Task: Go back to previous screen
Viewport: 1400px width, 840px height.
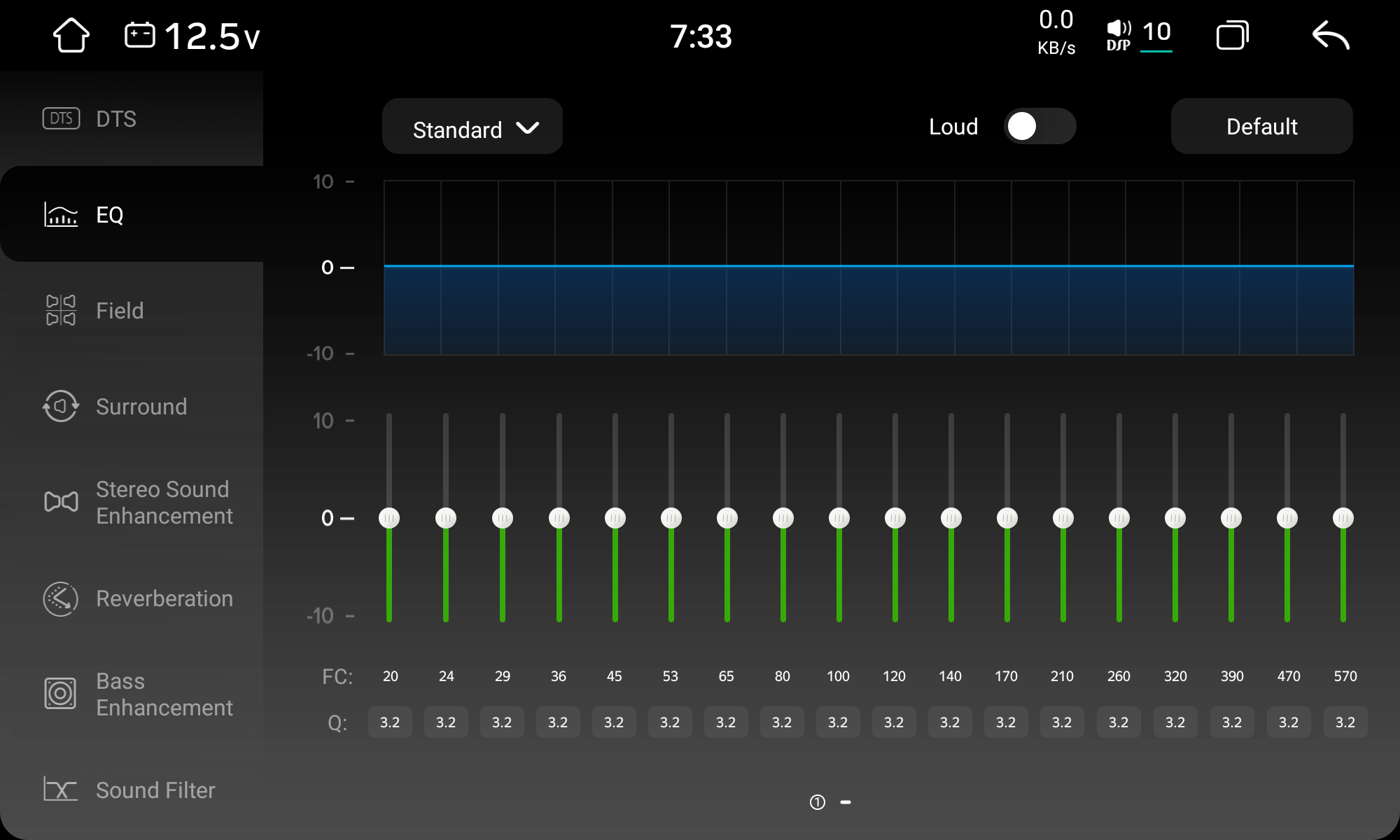Action: tap(1330, 35)
